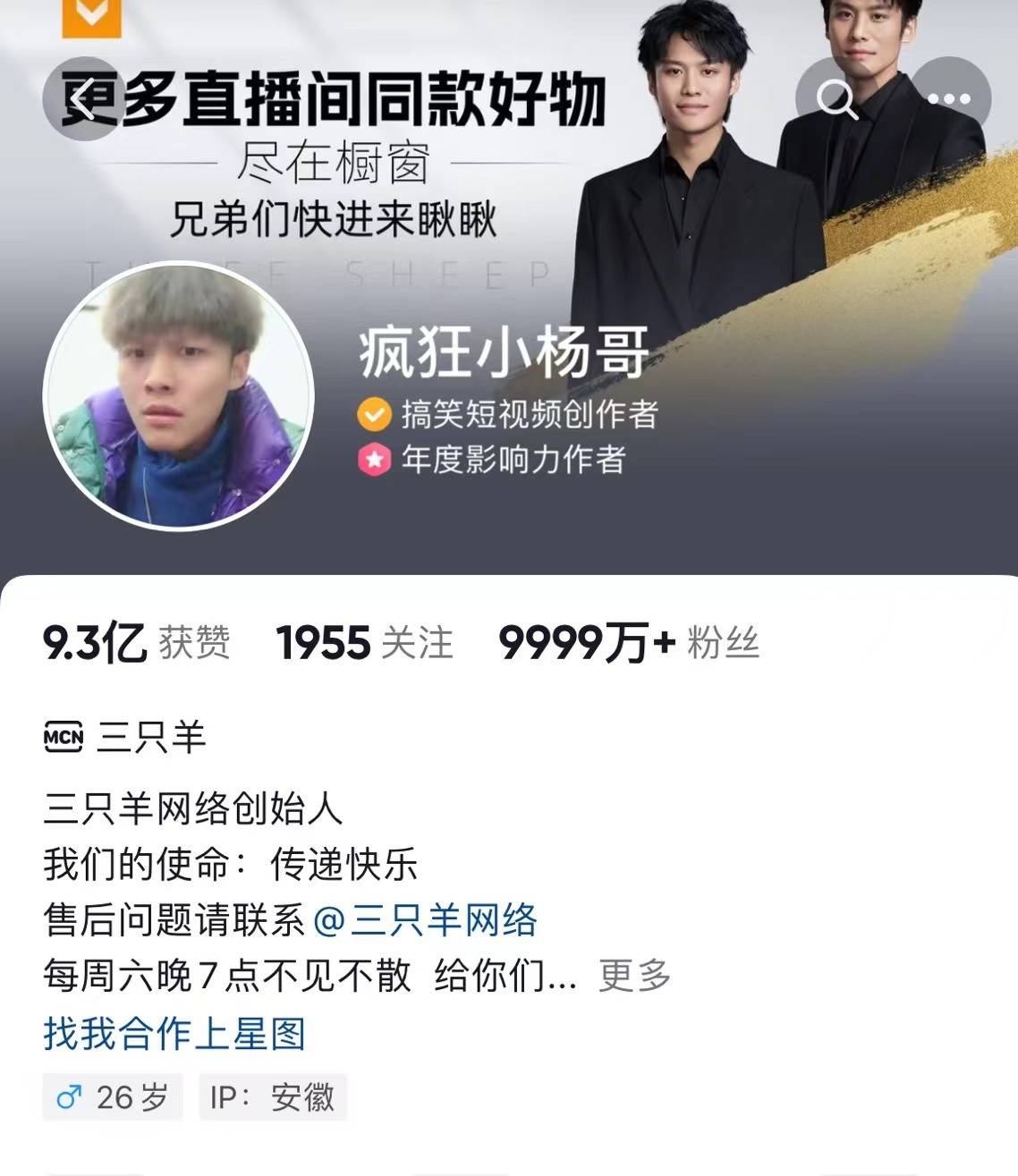
Task: Open search on this profile
Action: 836,99
